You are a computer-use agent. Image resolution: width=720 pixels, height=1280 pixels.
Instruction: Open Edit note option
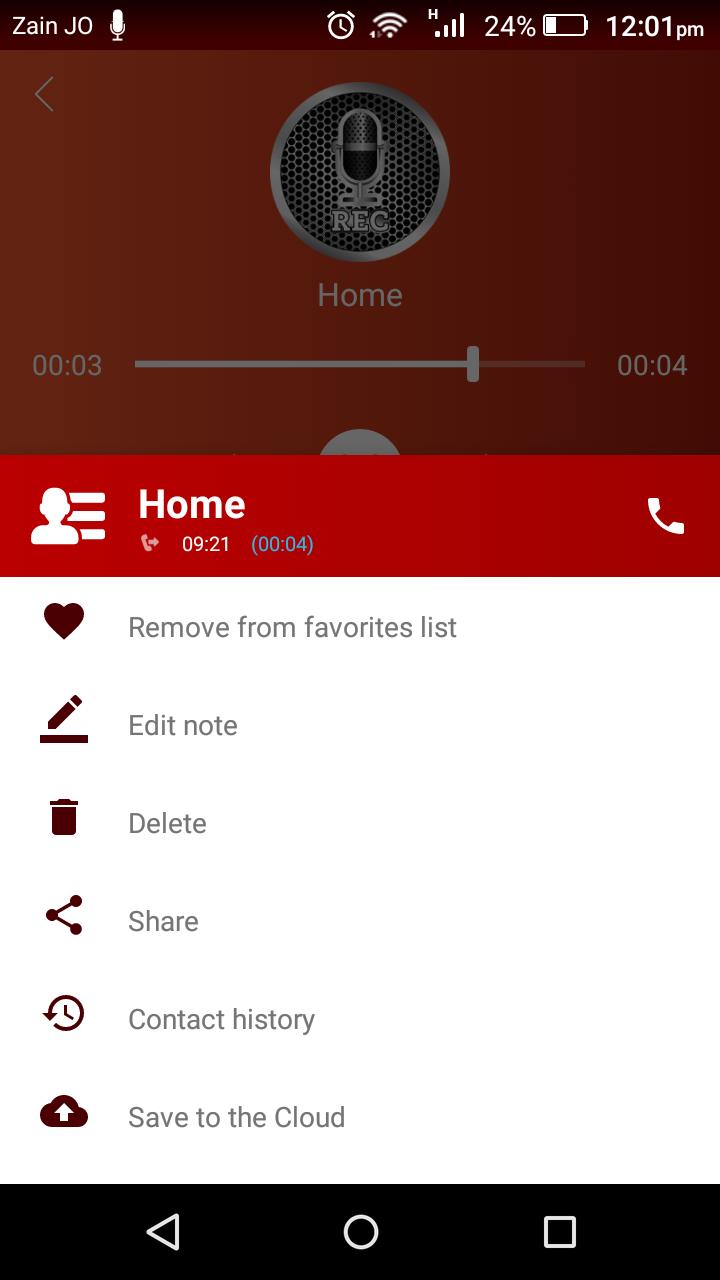click(x=183, y=725)
